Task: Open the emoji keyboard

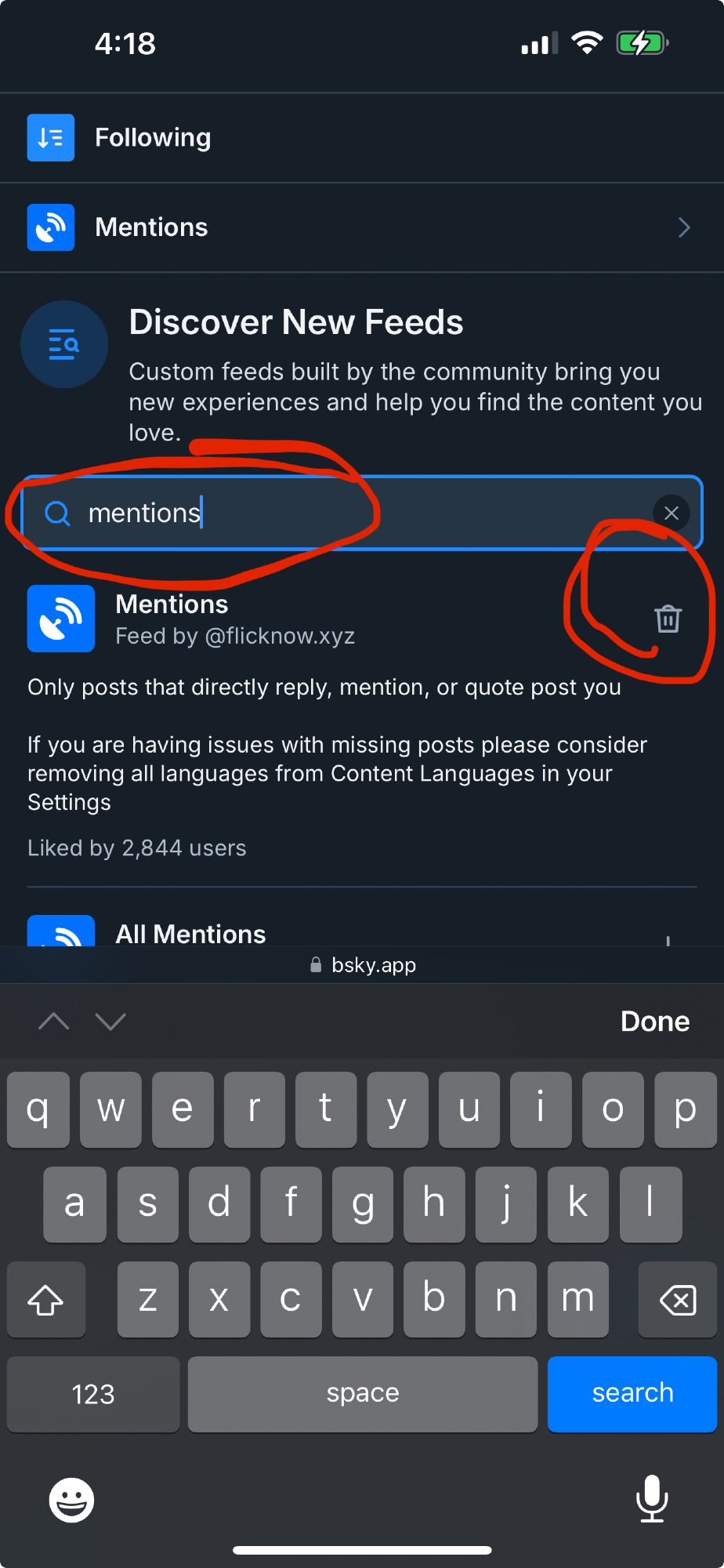Action: [71, 1500]
